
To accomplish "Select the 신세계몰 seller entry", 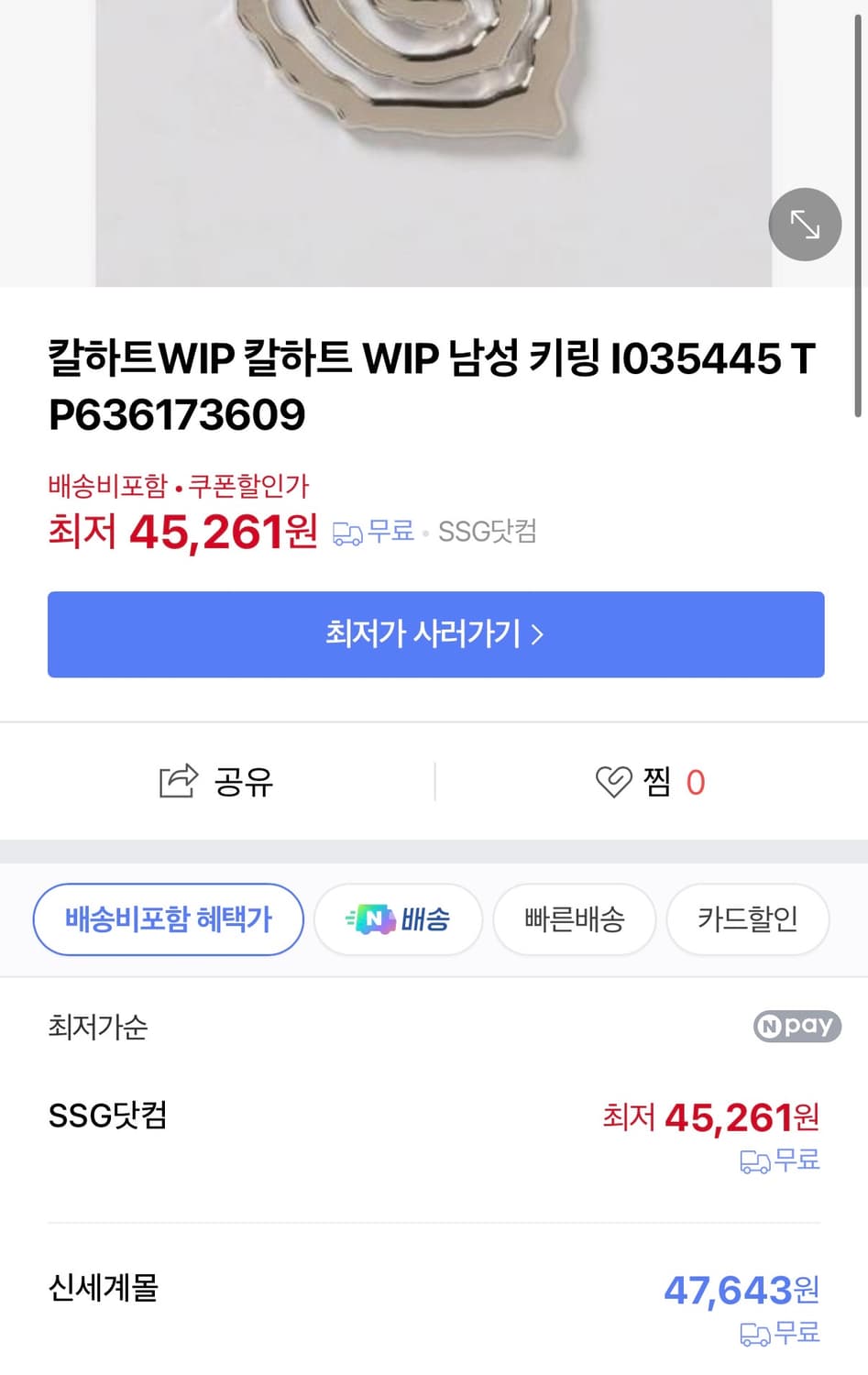I will tap(100, 1290).
